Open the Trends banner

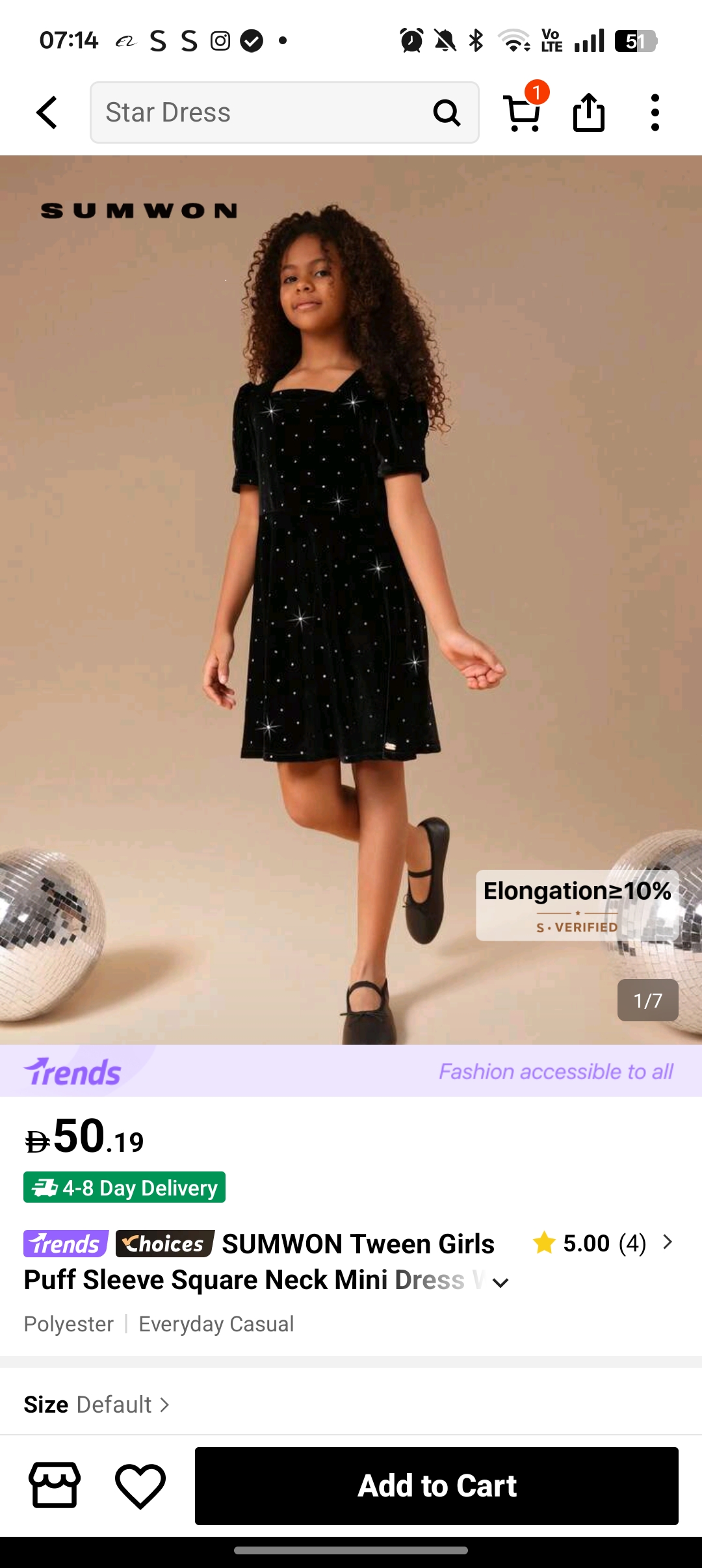point(351,1071)
